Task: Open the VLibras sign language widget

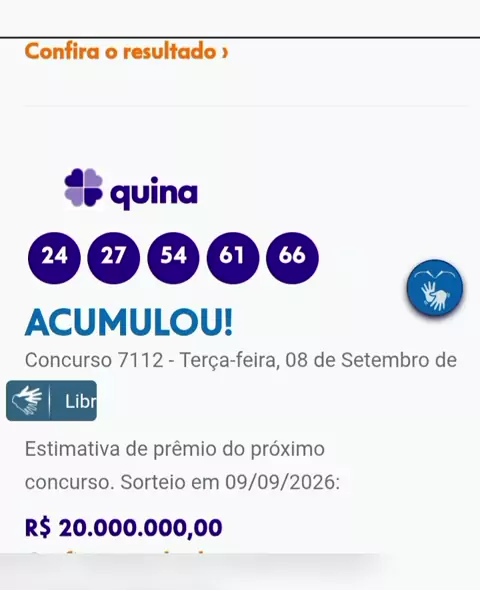Action: [52, 401]
